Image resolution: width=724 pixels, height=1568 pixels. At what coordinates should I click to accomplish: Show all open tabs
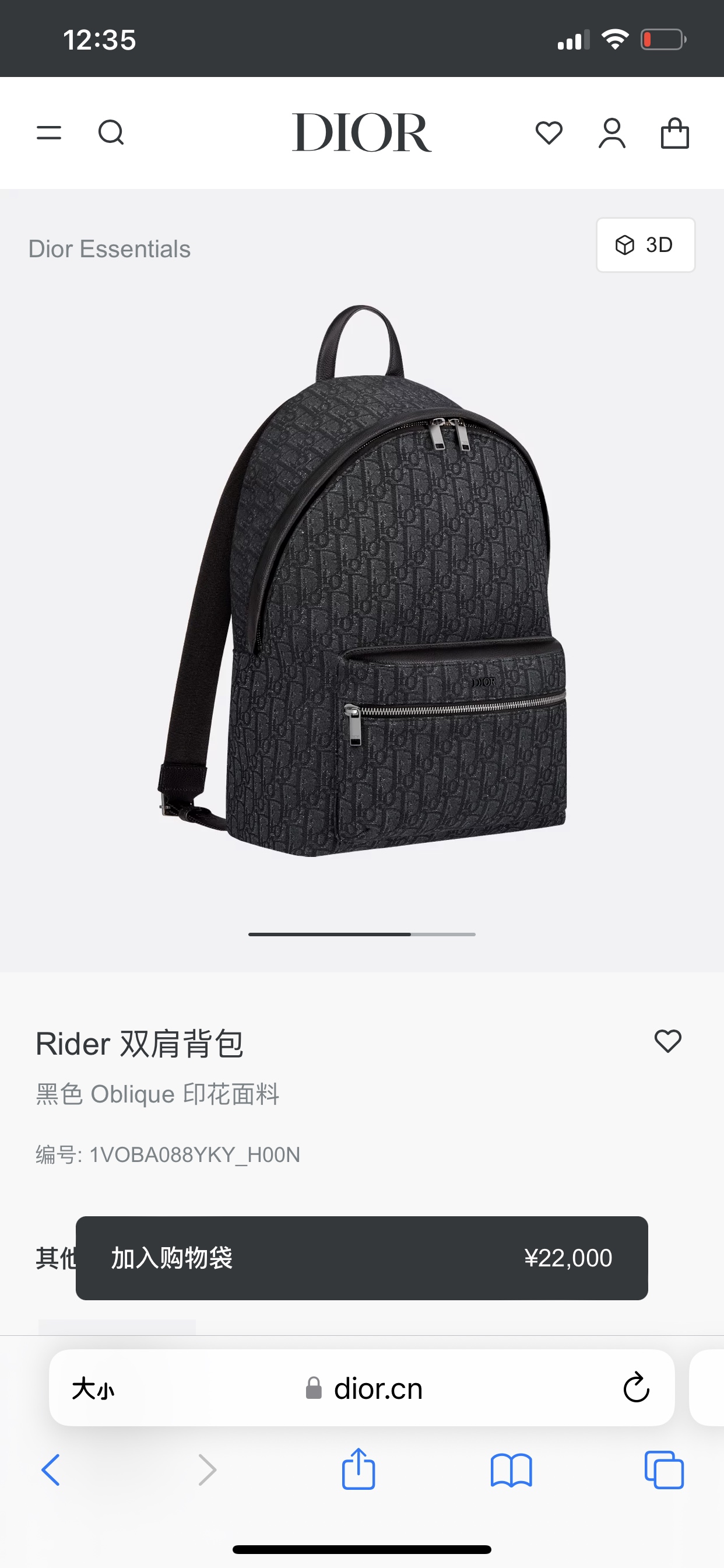(664, 1470)
